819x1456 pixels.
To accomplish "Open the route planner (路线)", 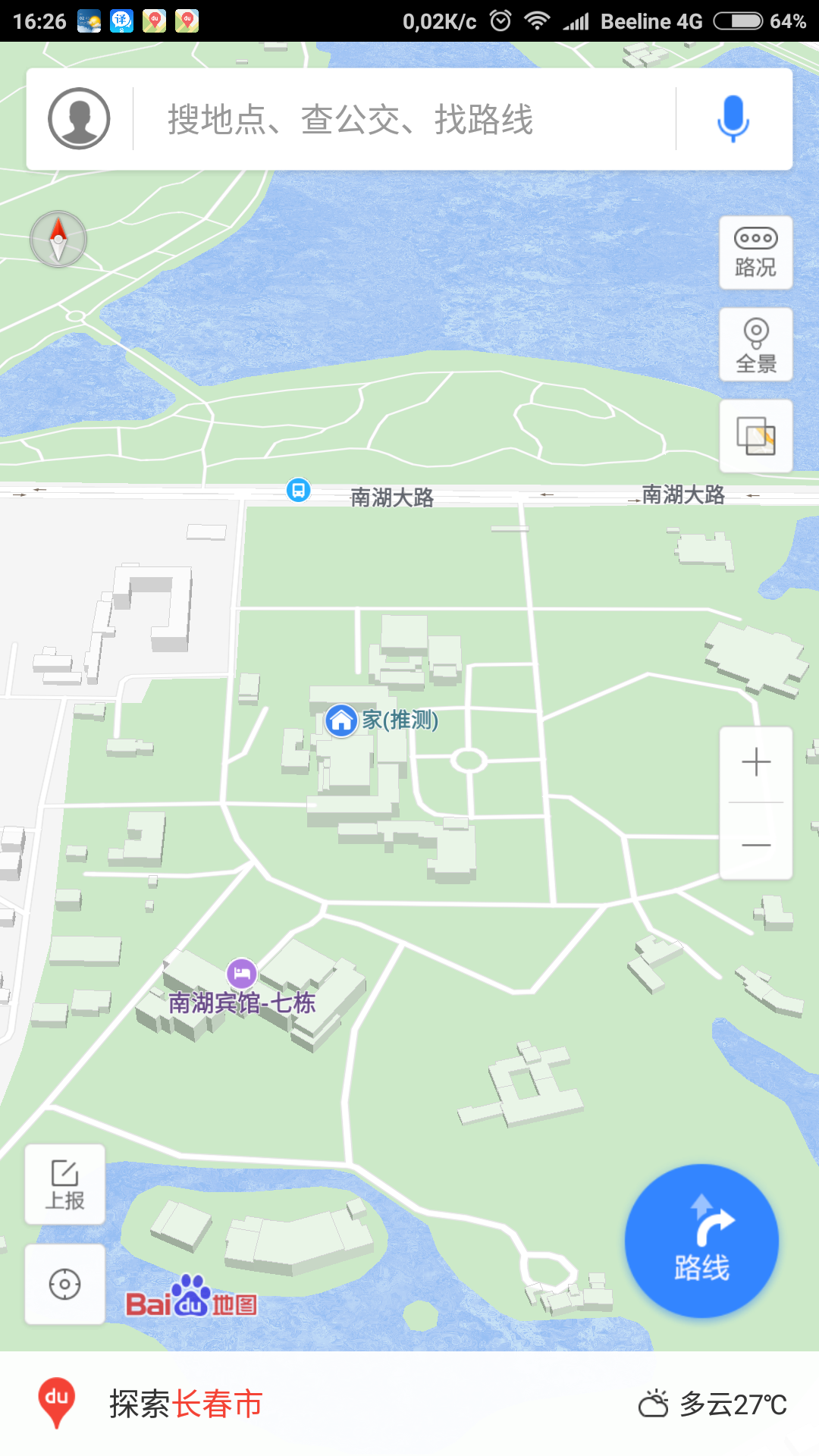I will click(701, 1241).
